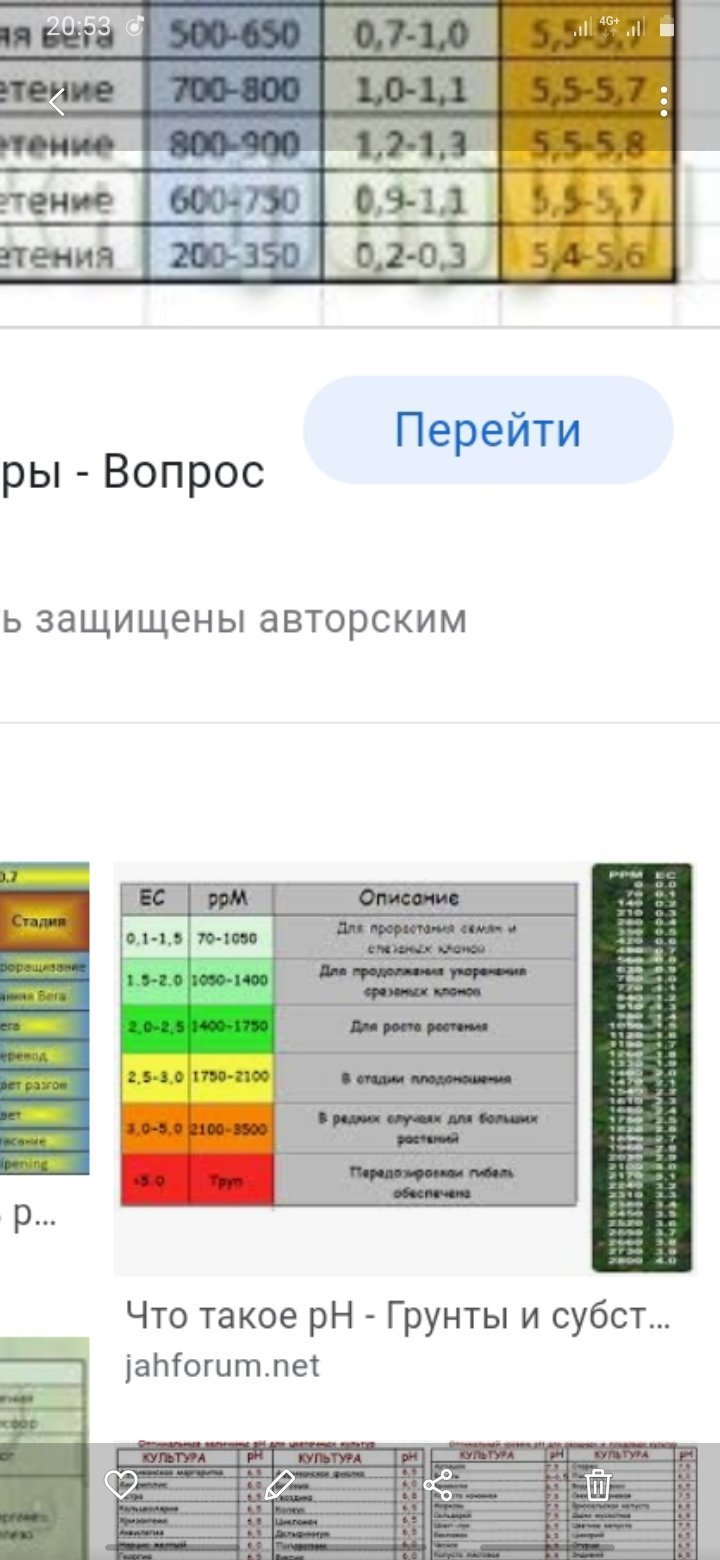Go back with the top-left arrow
The width and height of the screenshot is (720, 1560).
[57, 101]
